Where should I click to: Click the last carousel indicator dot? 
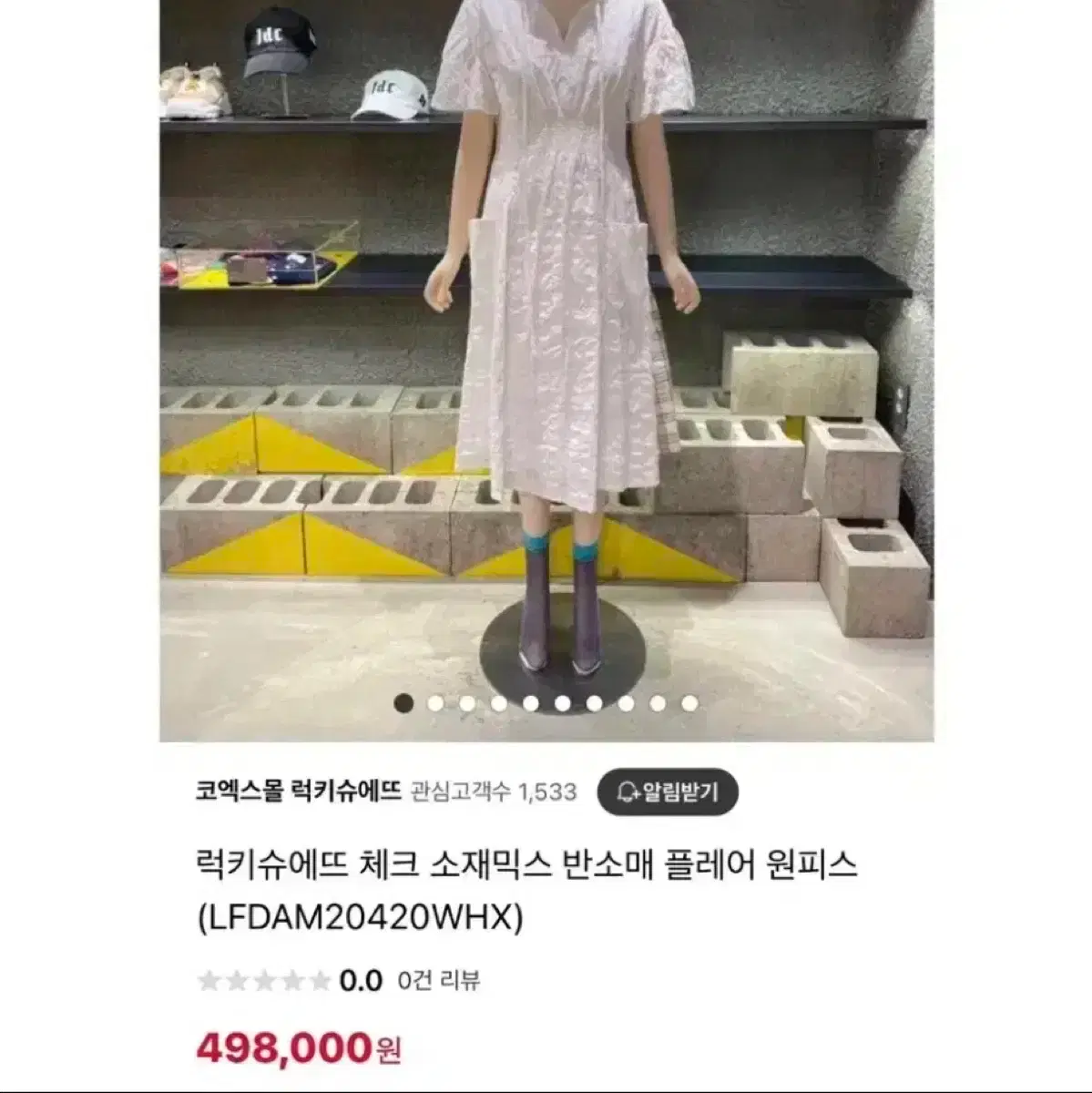[689, 703]
